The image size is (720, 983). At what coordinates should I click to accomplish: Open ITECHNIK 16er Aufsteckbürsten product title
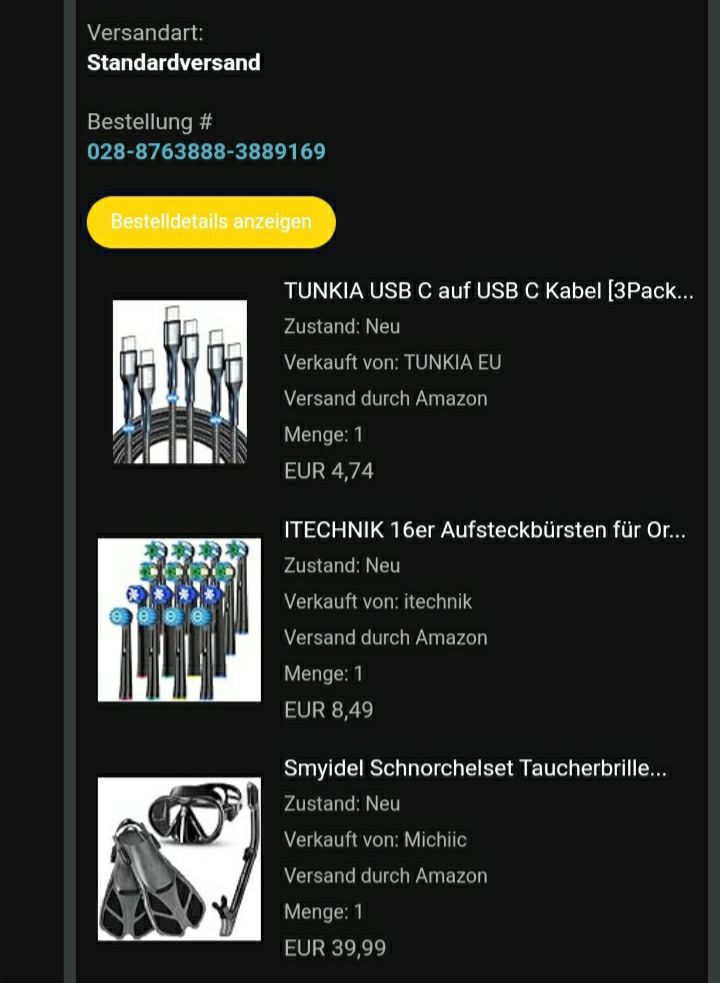click(x=485, y=530)
